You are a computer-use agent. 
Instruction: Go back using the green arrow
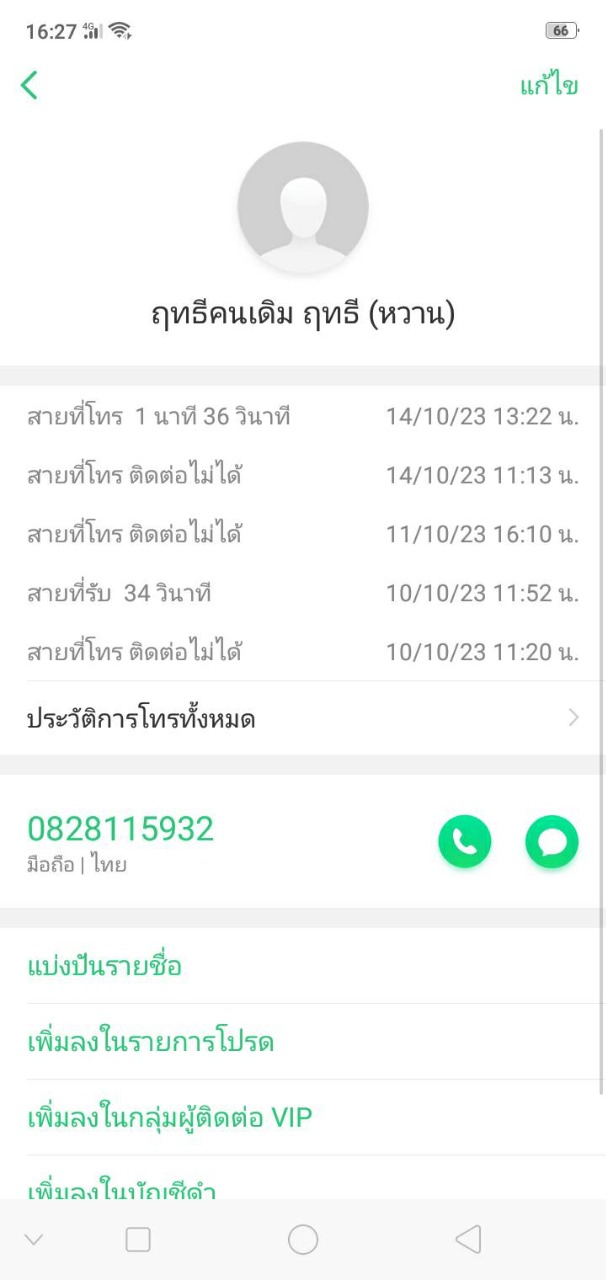[29, 86]
